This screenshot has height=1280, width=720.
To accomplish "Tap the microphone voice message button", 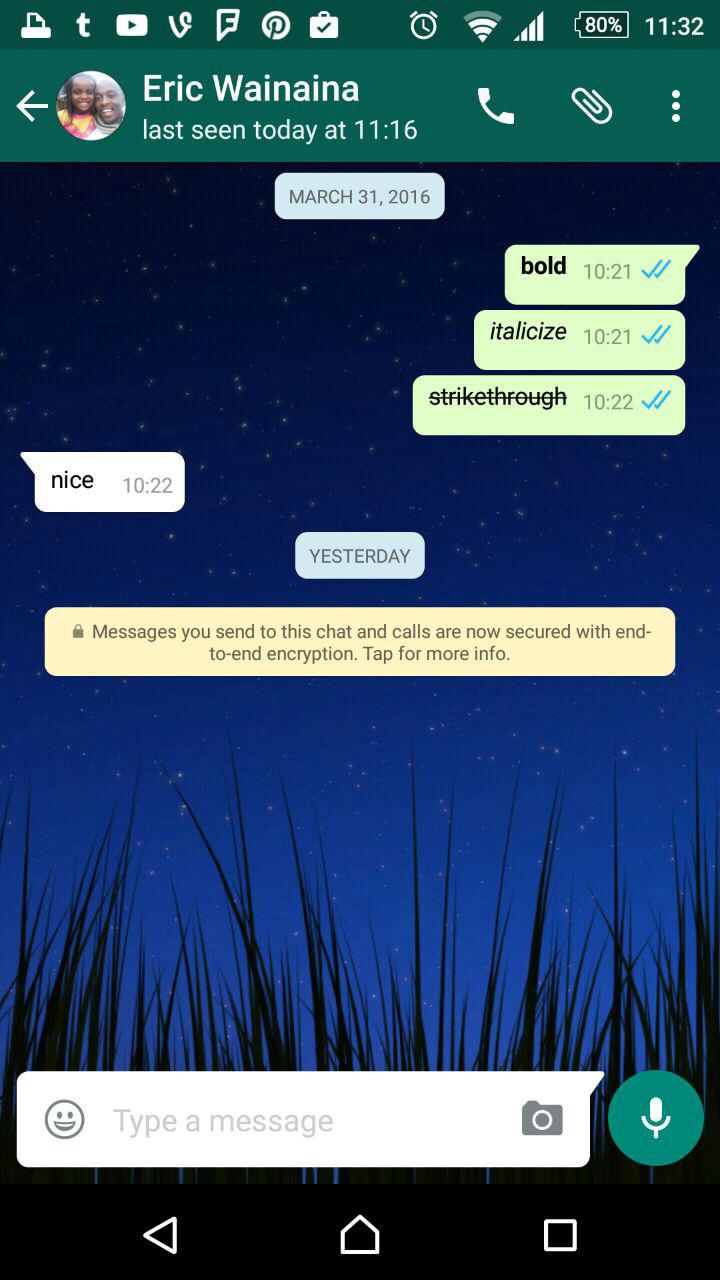I will click(656, 1118).
